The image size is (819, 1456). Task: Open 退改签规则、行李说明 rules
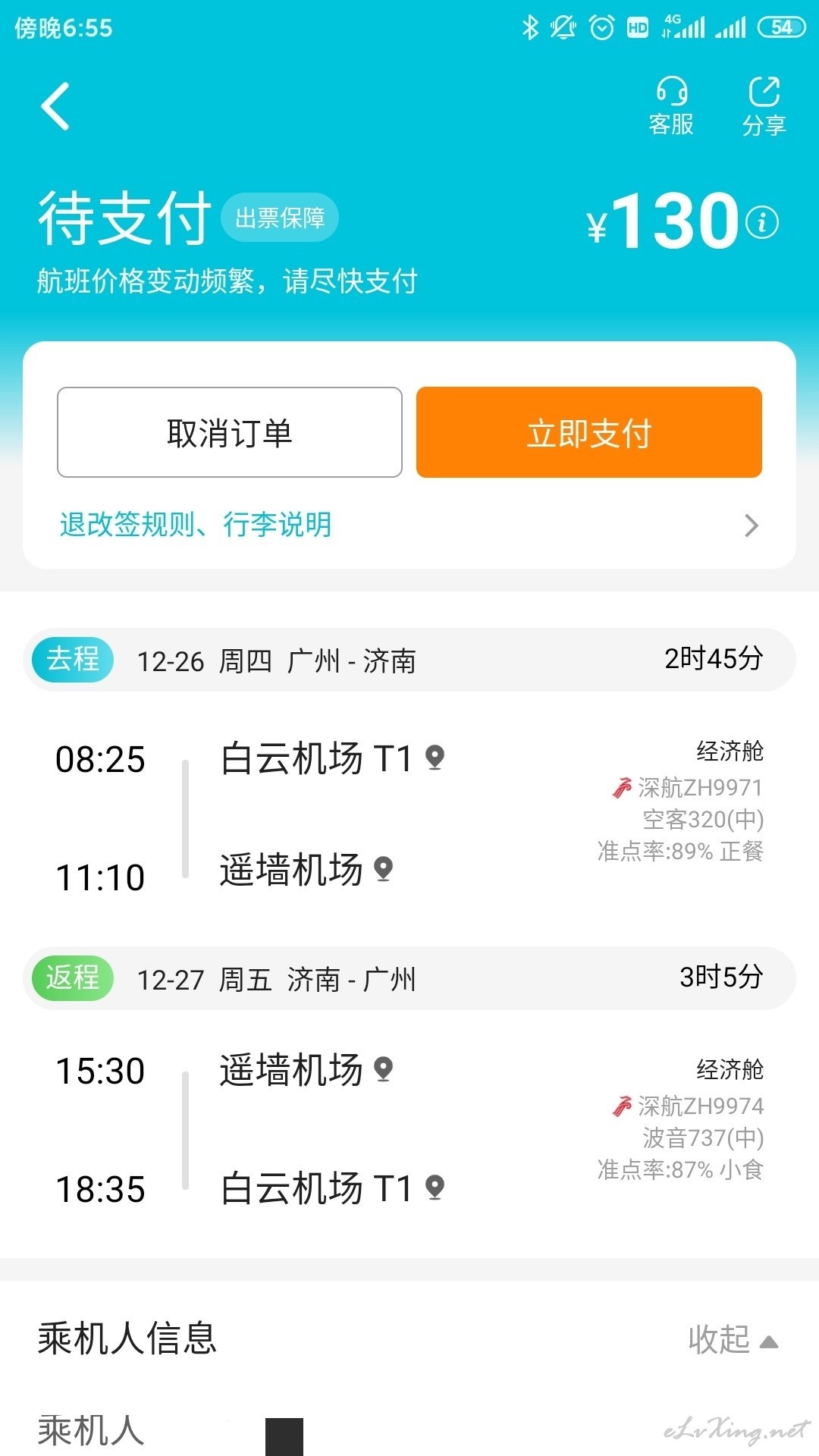click(x=409, y=524)
